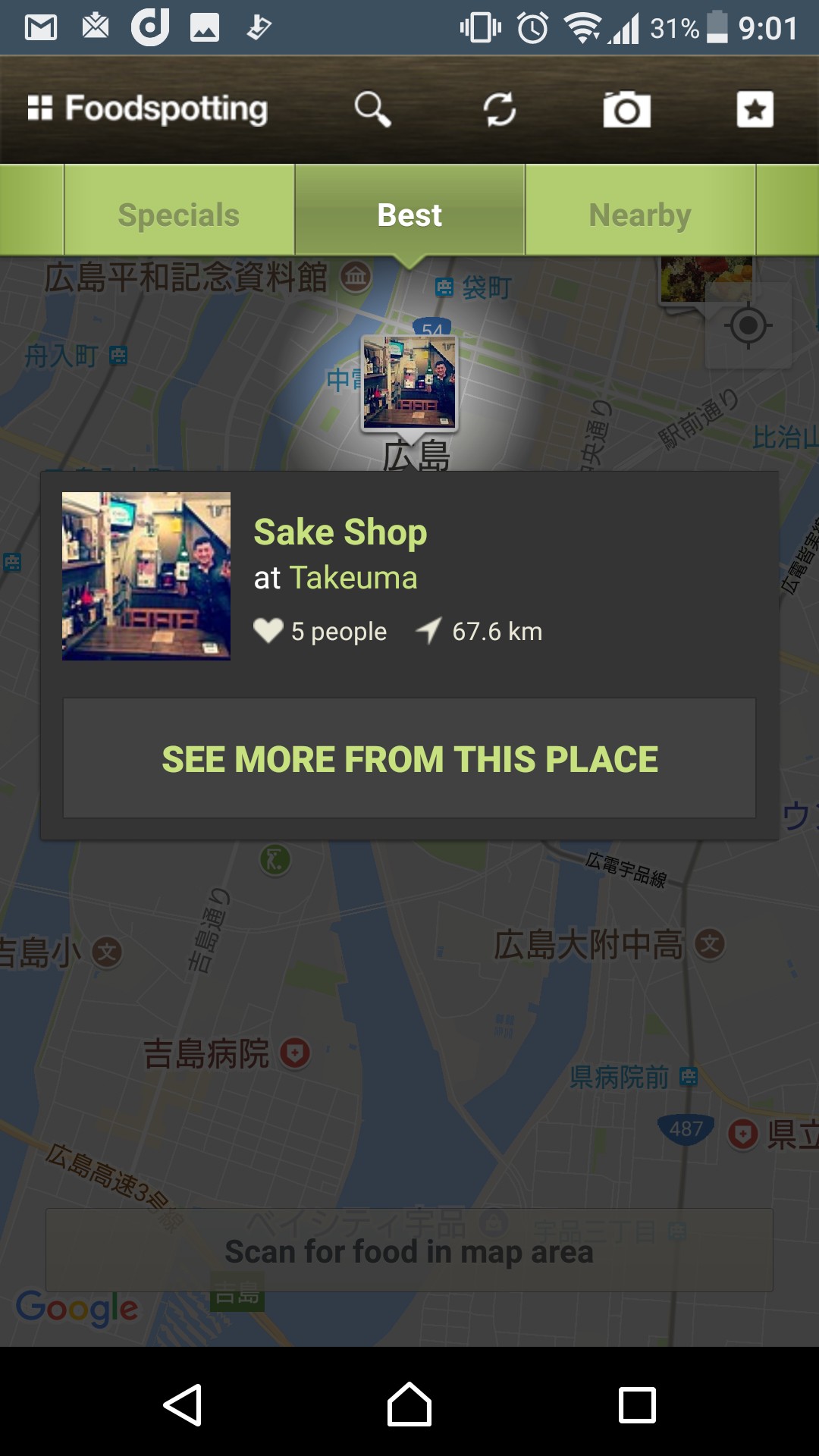
Task: Open the Takeuma place link
Action: [353, 578]
